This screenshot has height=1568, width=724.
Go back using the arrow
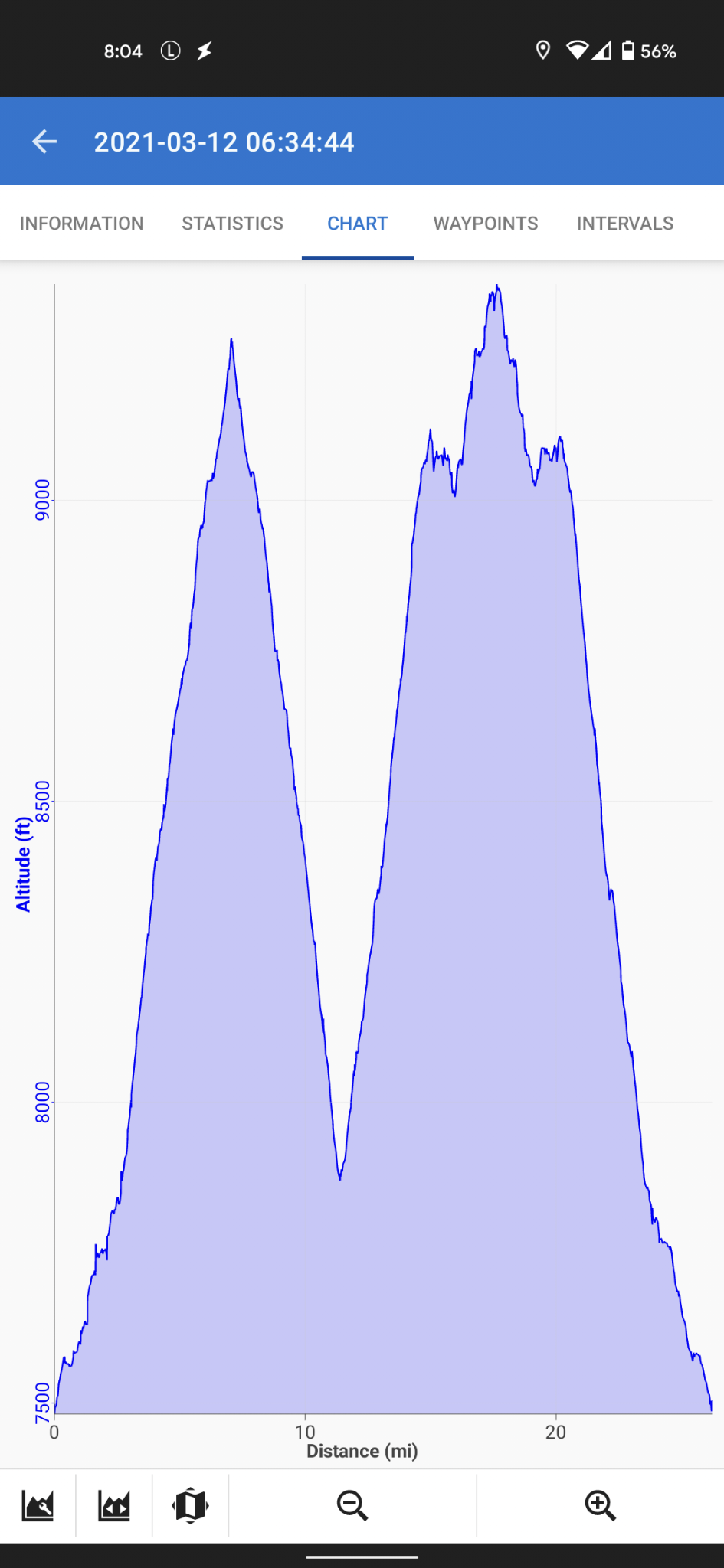pyautogui.click(x=44, y=142)
